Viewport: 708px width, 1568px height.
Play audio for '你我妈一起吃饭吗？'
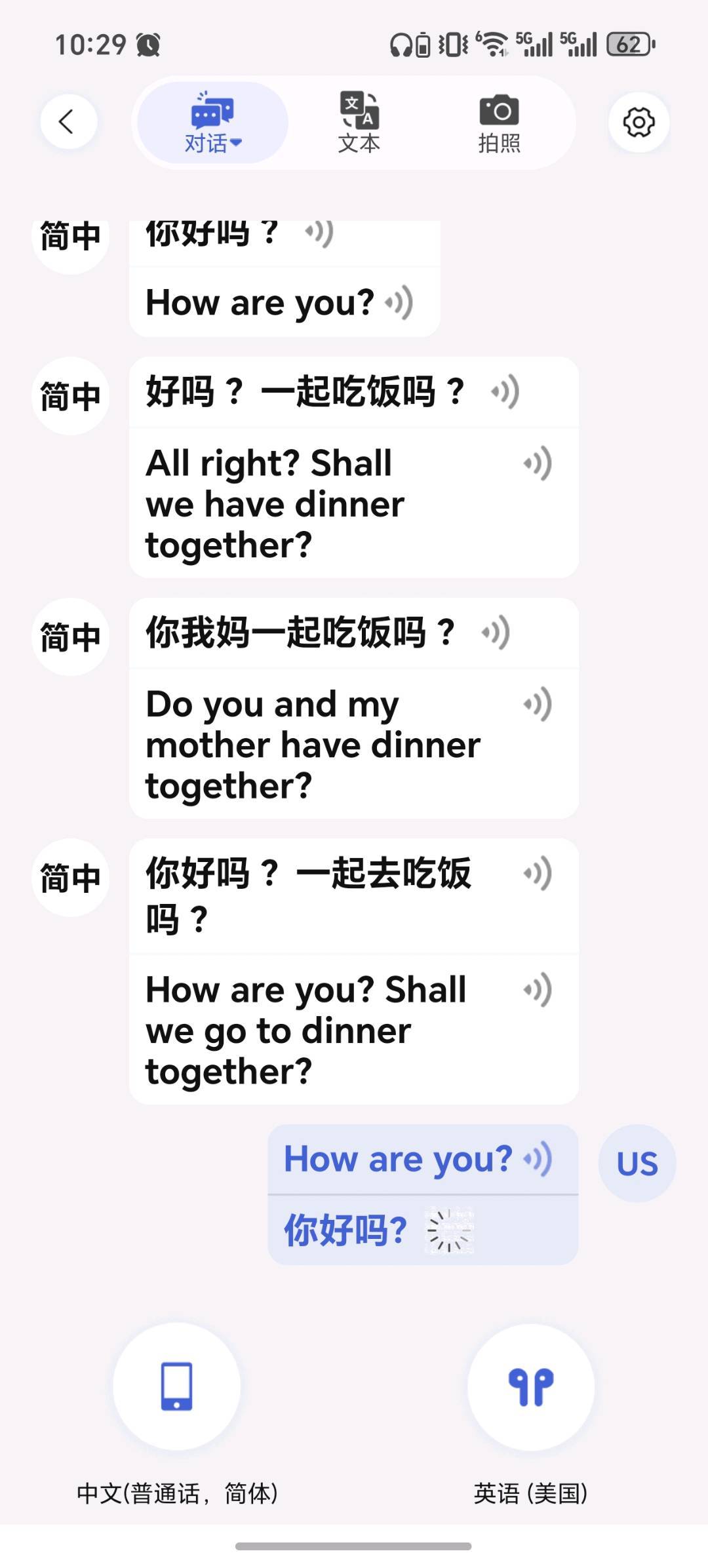496,633
